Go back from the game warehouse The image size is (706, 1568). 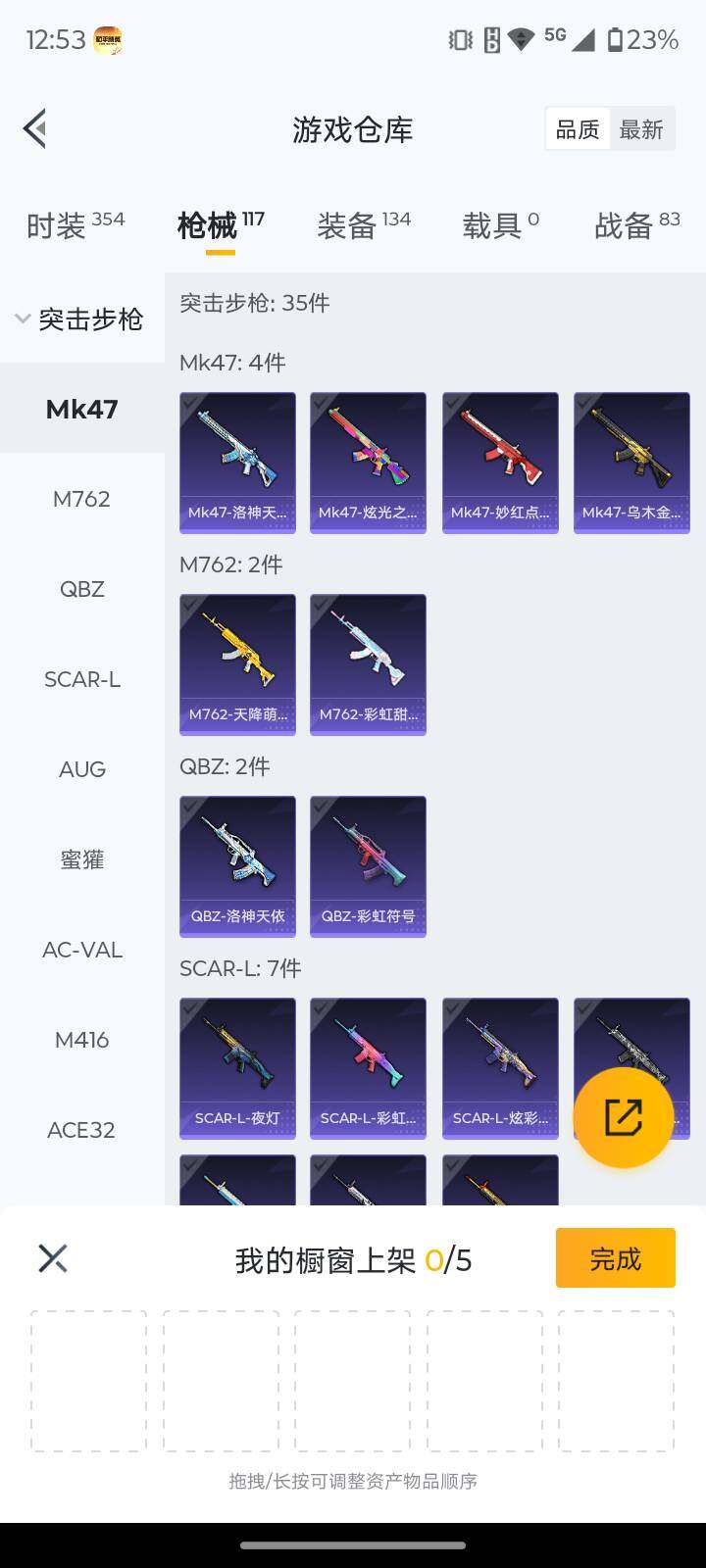coord(35,128)
